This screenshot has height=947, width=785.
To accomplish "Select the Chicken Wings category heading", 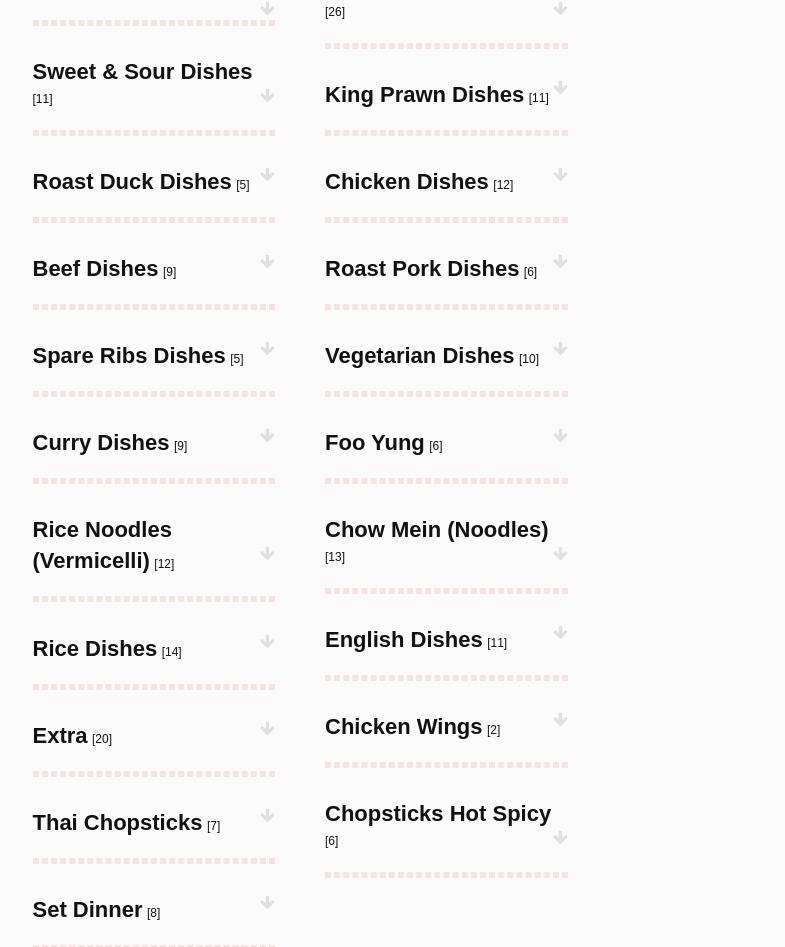I will (x=403, y=726).
